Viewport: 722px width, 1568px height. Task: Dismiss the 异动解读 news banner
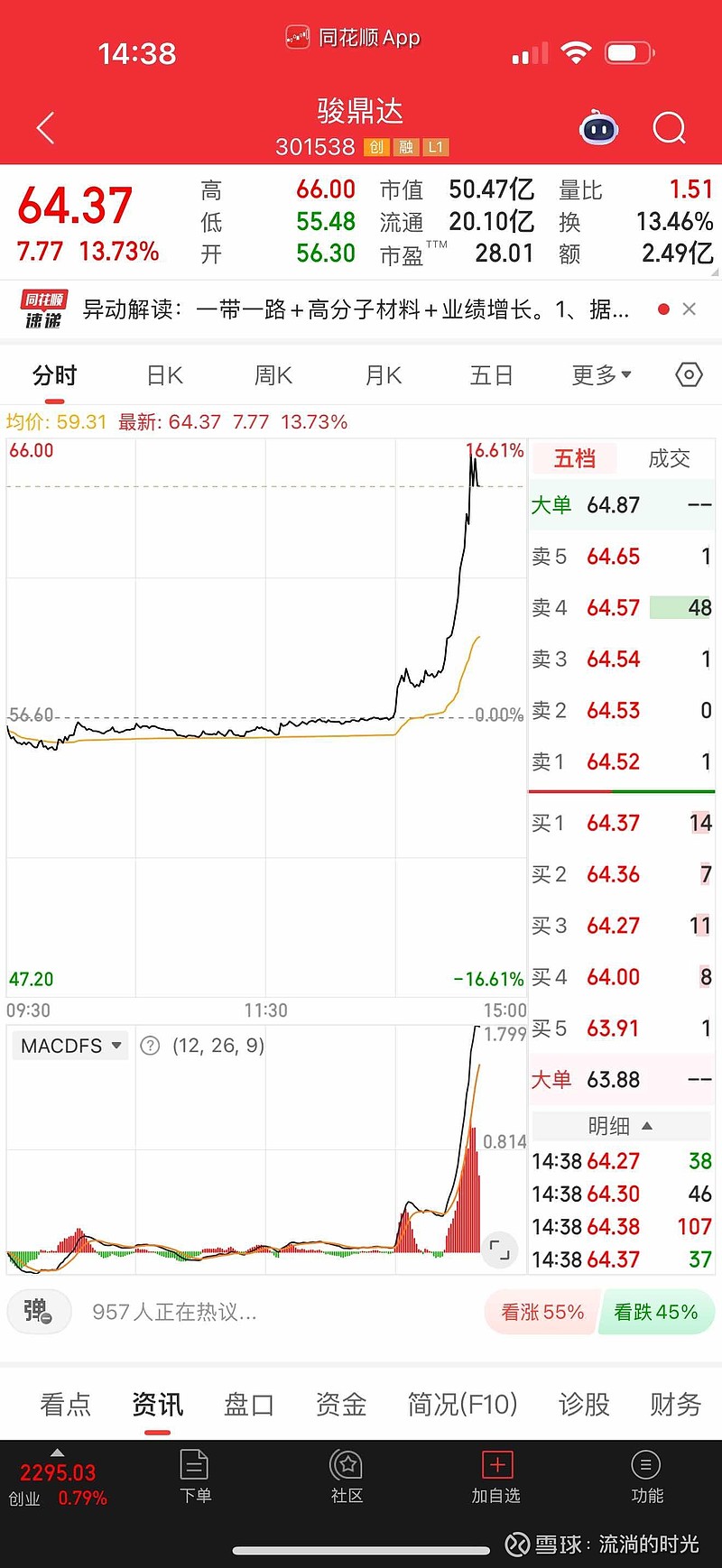click(690, 309)
